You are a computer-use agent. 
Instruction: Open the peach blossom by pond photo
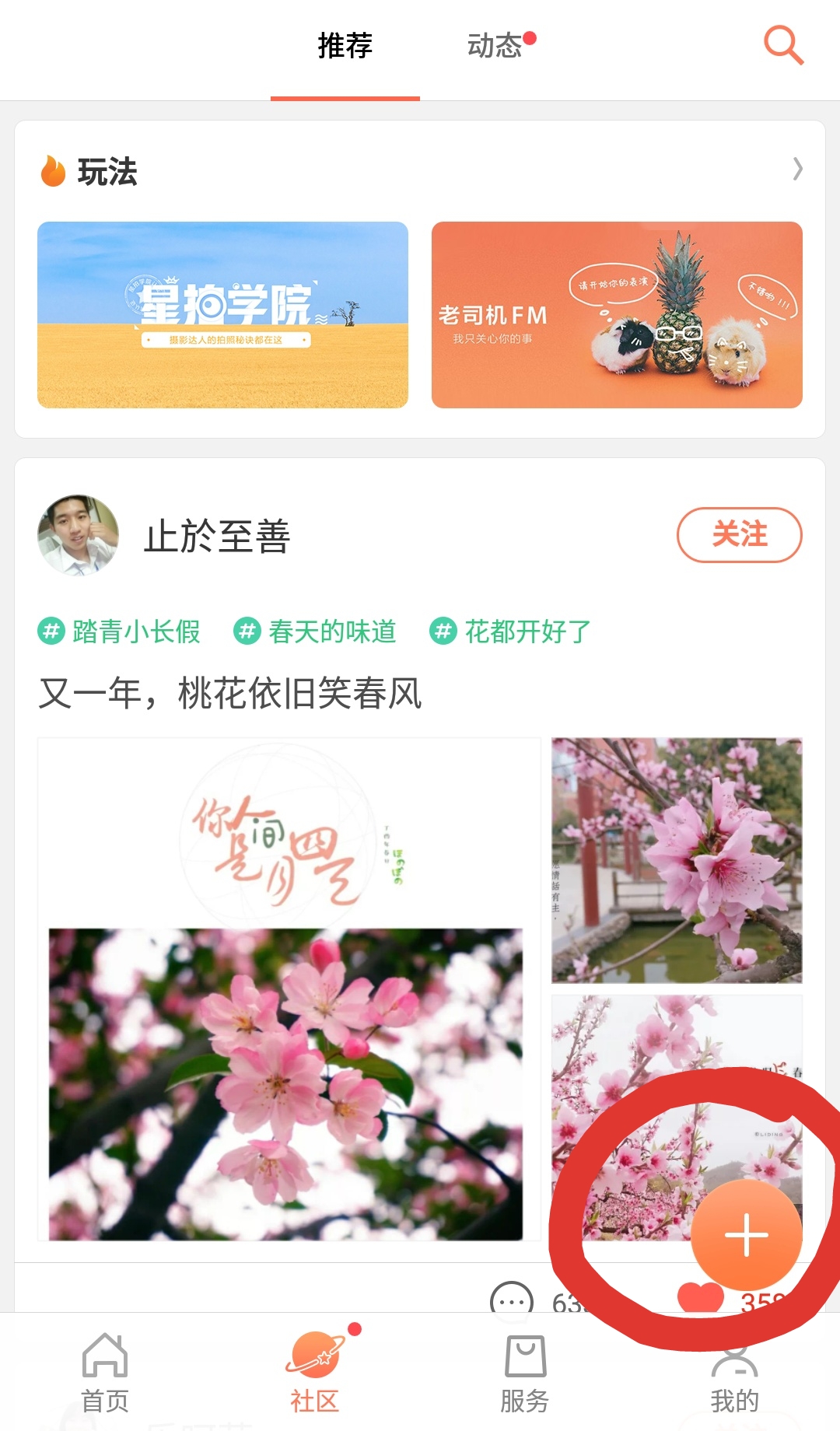coord(677,860)
